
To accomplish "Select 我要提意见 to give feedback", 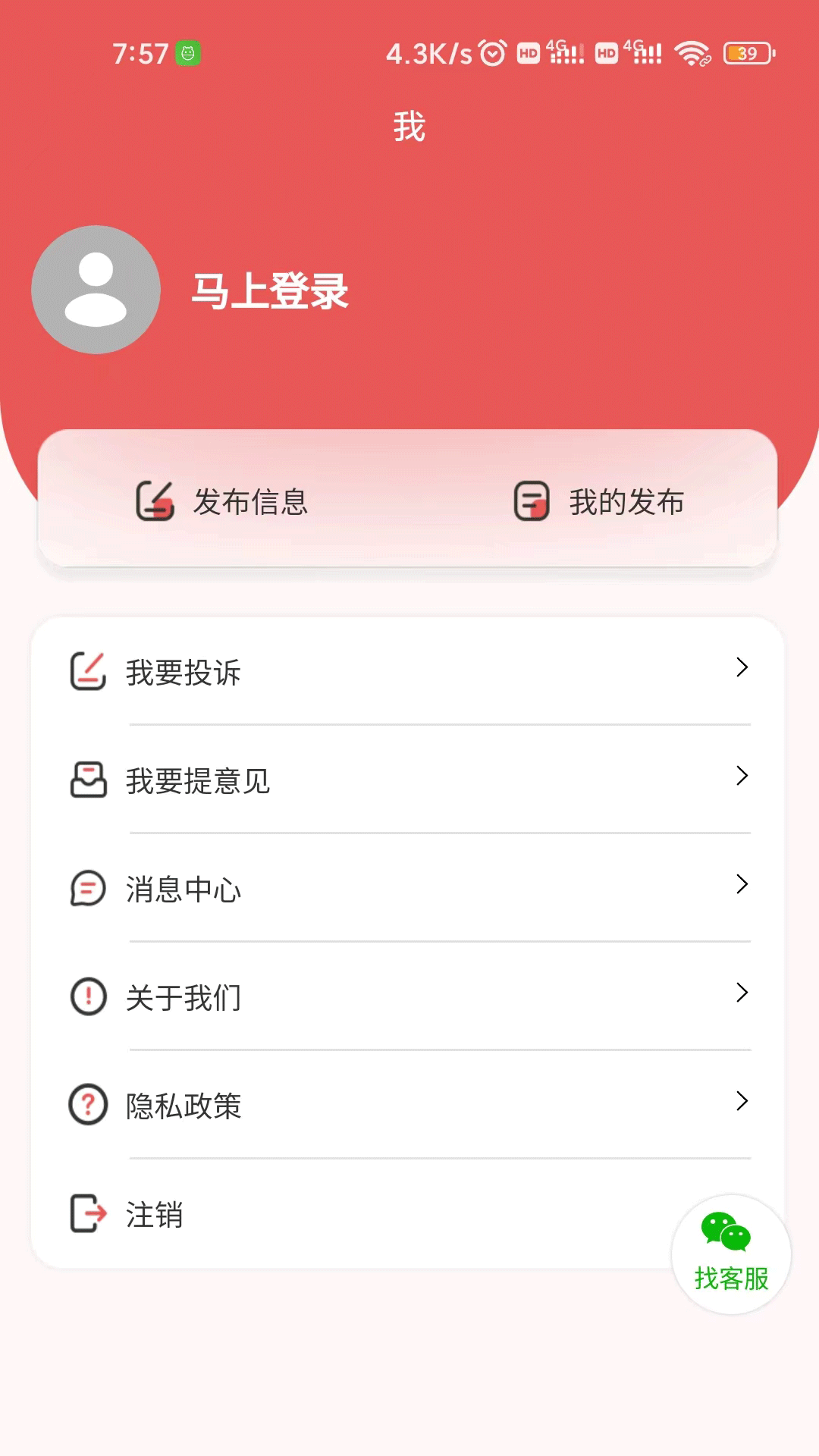I will click(x=408, y=780).
